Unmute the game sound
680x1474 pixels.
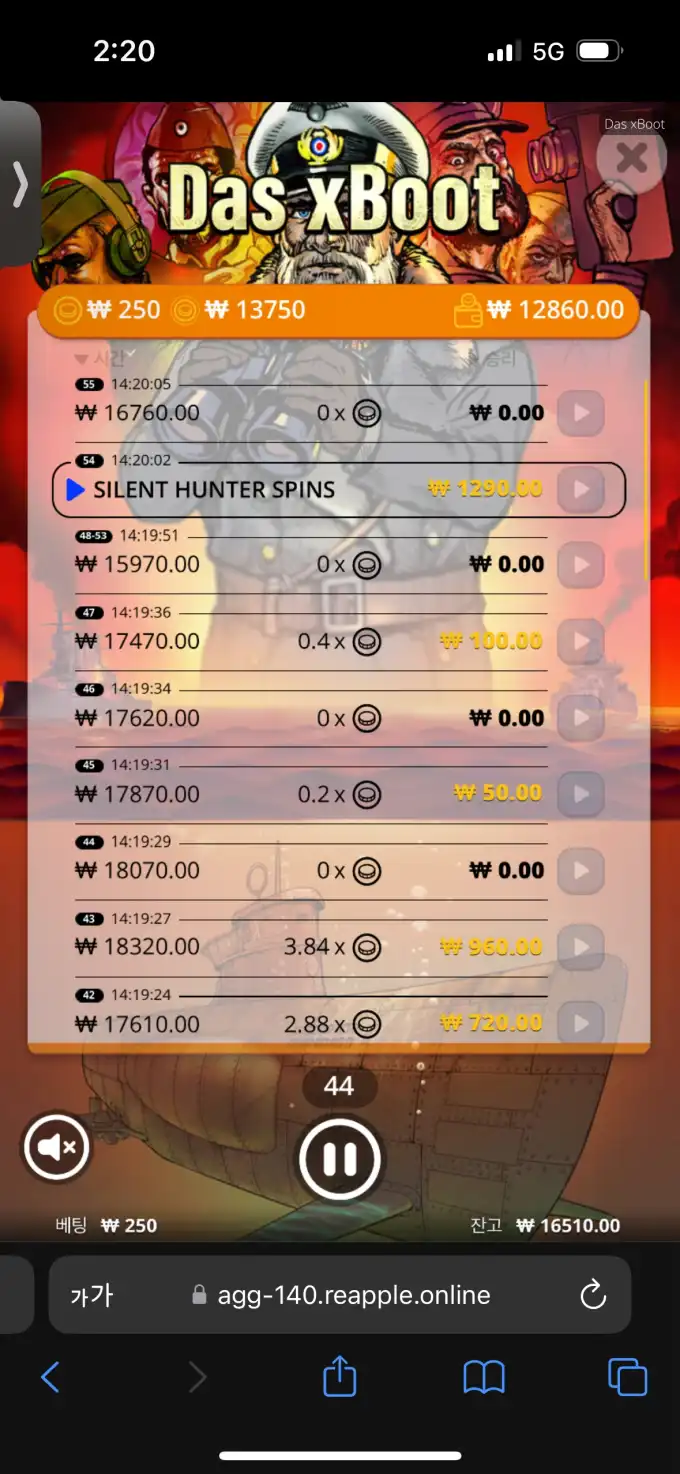[56, 1147]
